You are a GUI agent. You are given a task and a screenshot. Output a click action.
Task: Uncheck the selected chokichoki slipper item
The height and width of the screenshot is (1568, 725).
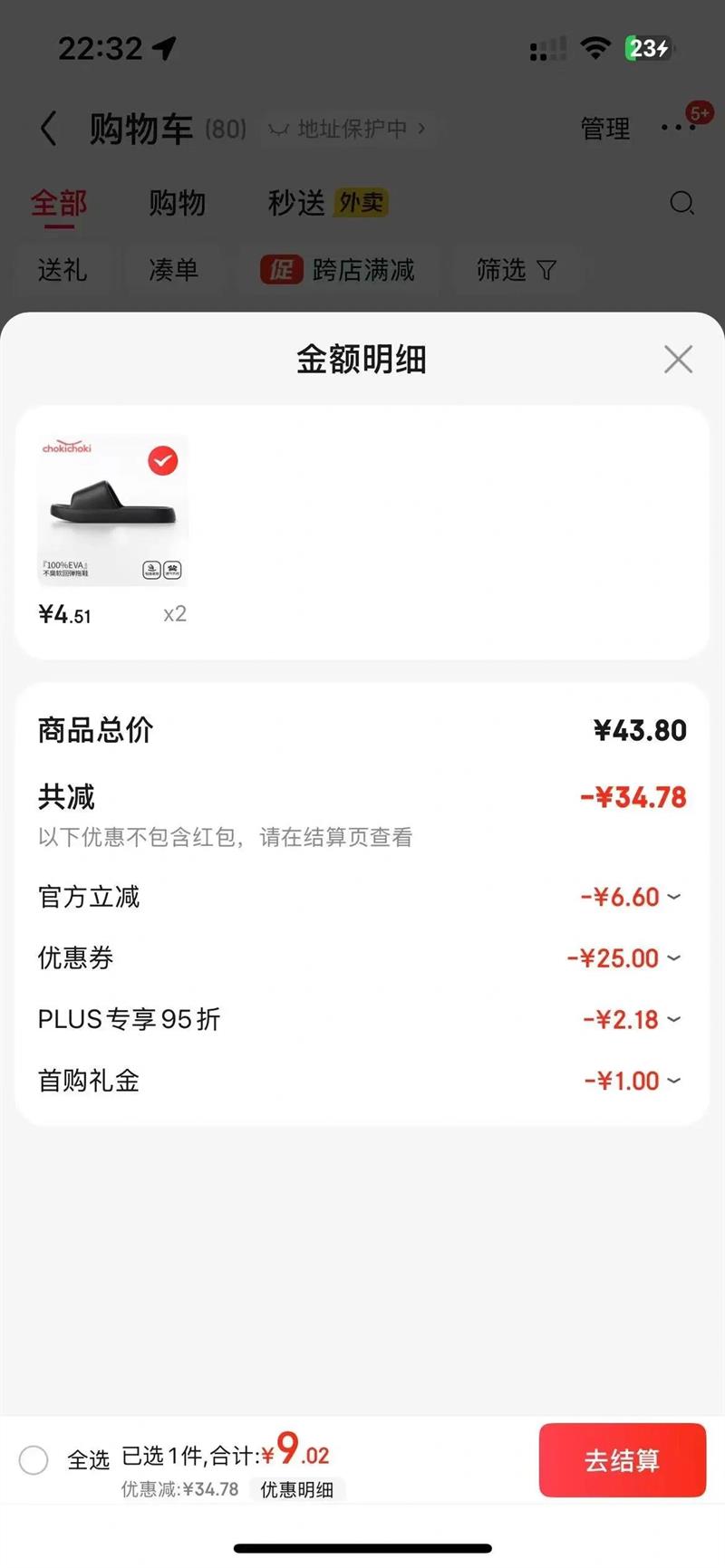click(163, 461)
